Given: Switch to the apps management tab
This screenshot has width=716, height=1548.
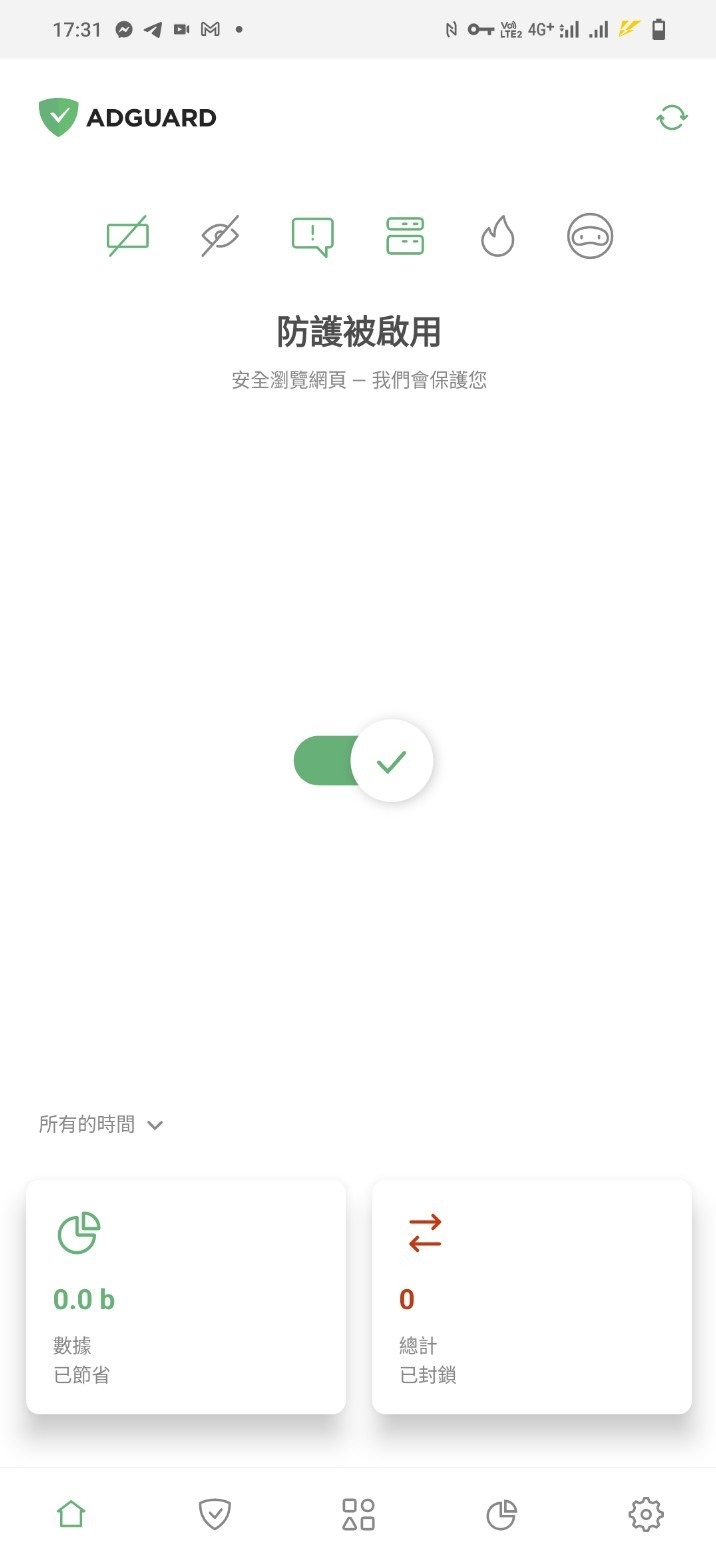Looking at the screenshot, I should click(358, 1514).
